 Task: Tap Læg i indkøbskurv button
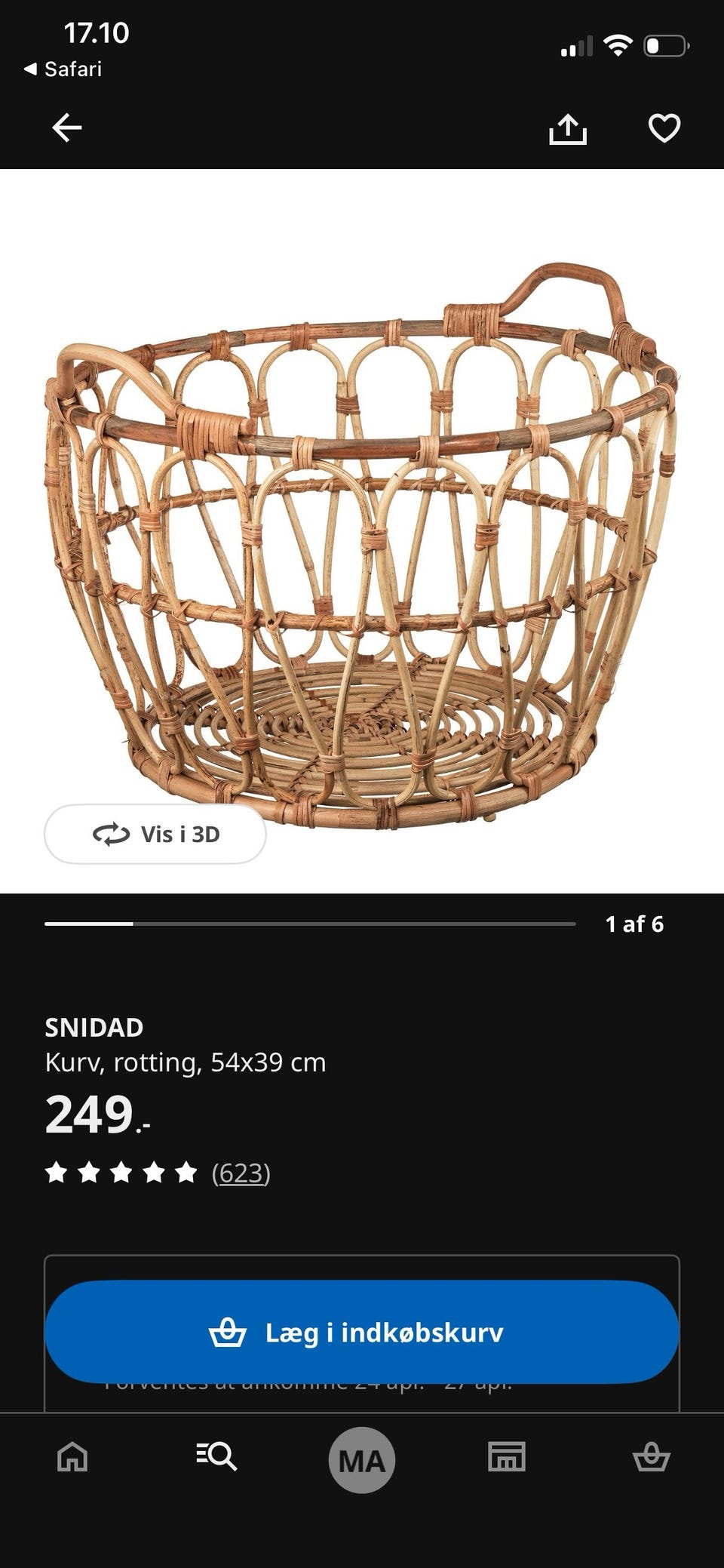pos(362,1332)
